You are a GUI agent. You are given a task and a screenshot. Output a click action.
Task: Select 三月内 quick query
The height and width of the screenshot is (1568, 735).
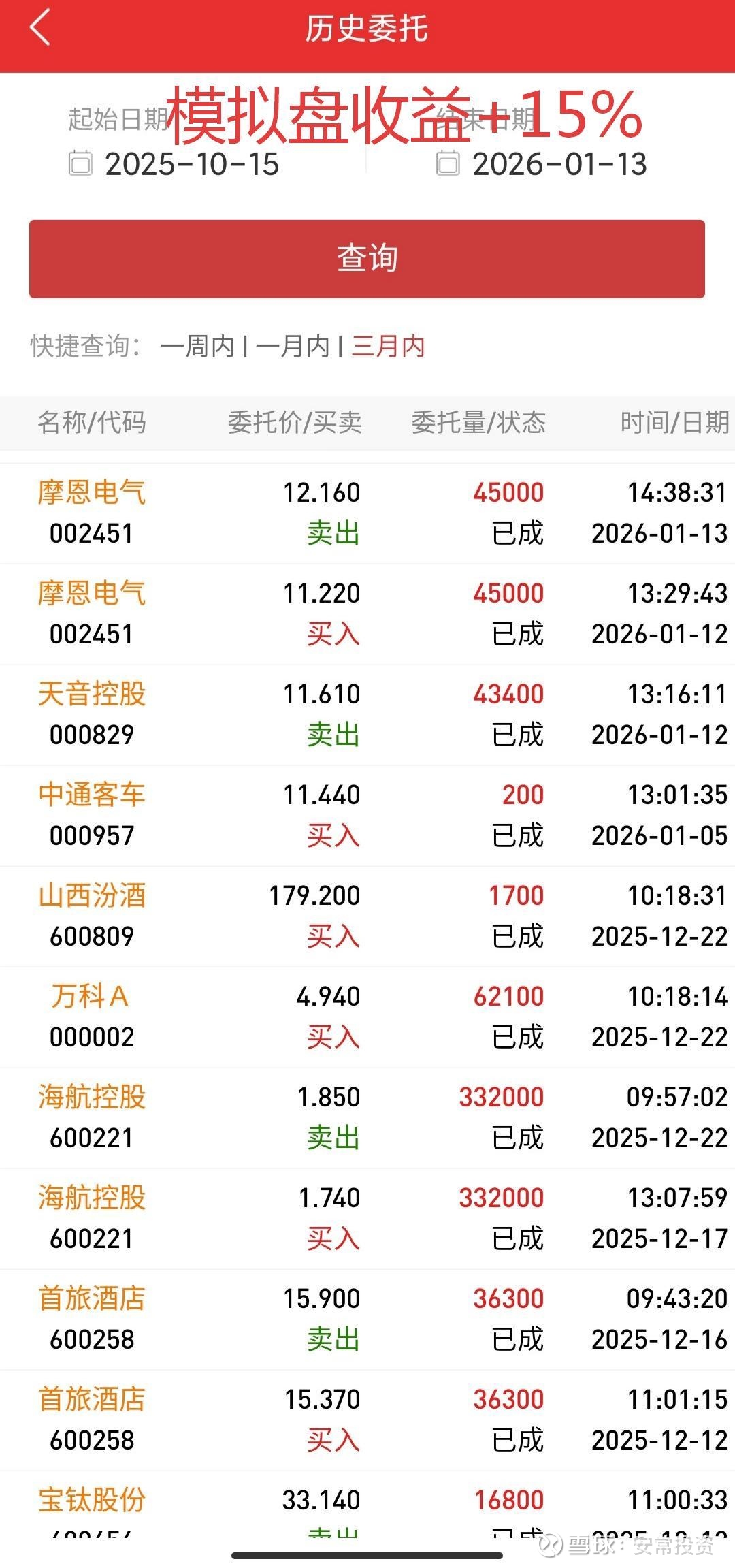point(388,347)
